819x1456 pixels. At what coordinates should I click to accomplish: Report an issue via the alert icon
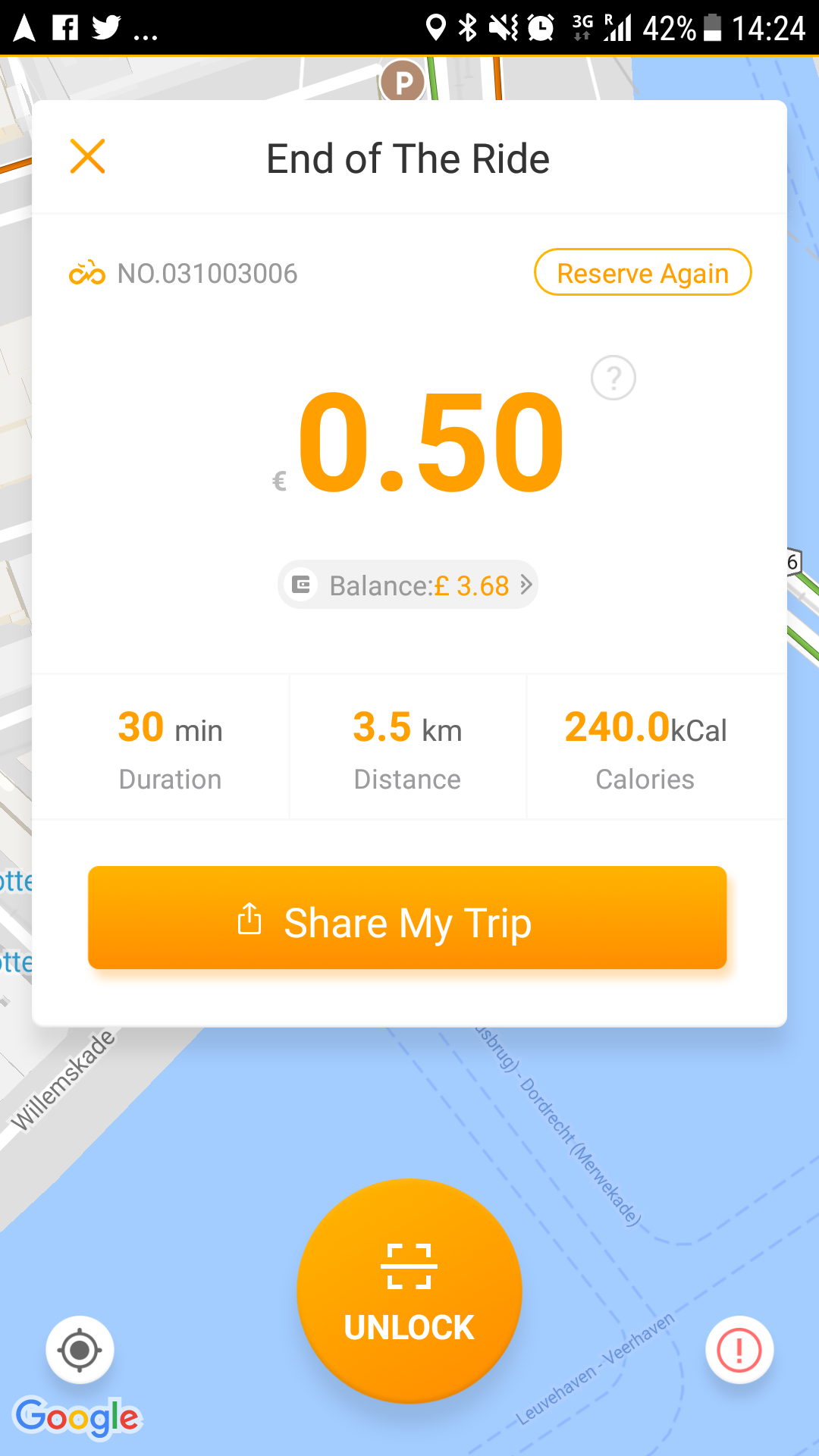click(739, 1350)
